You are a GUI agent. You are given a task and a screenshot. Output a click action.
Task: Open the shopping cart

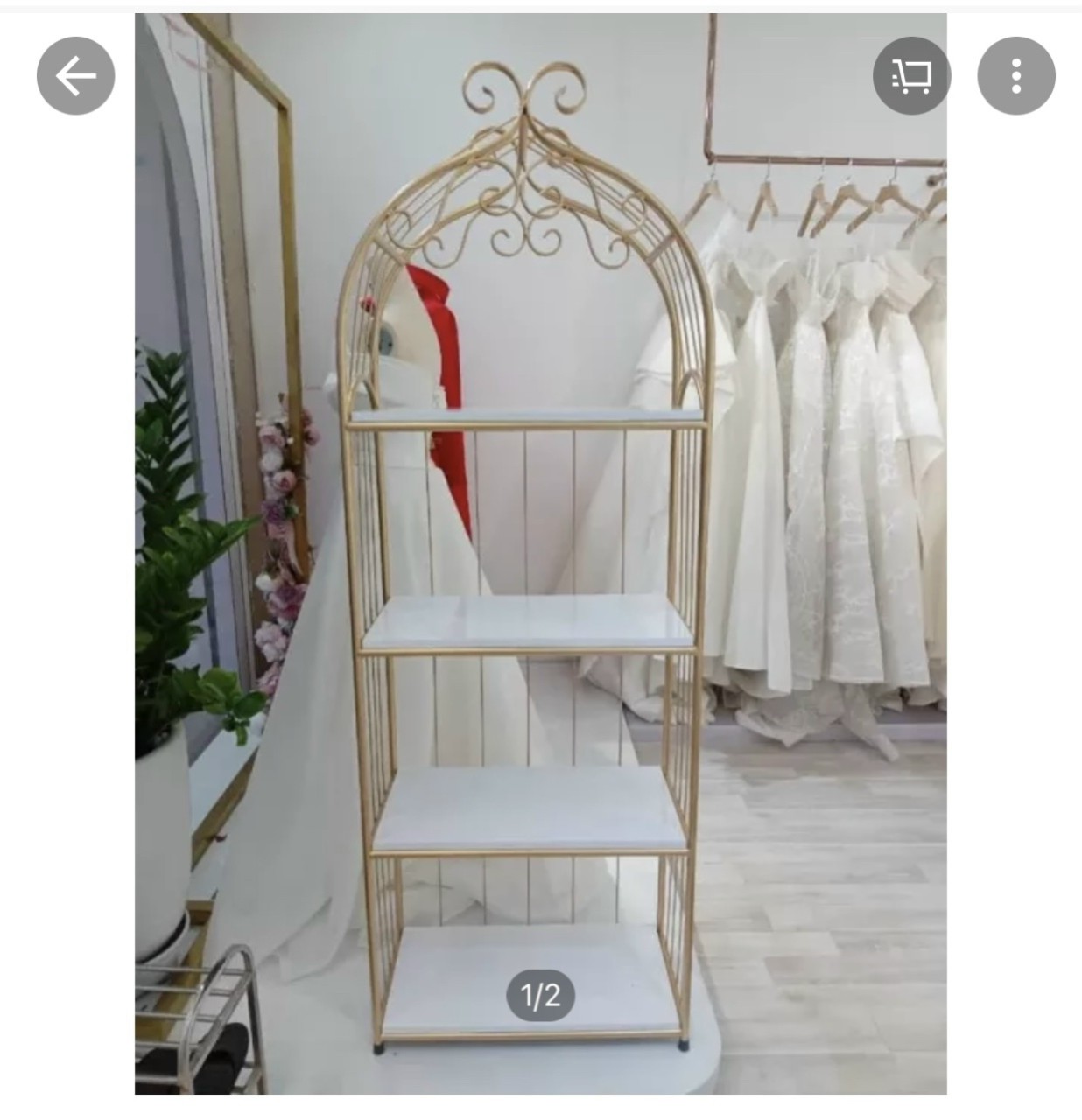[x=911, y=76]
